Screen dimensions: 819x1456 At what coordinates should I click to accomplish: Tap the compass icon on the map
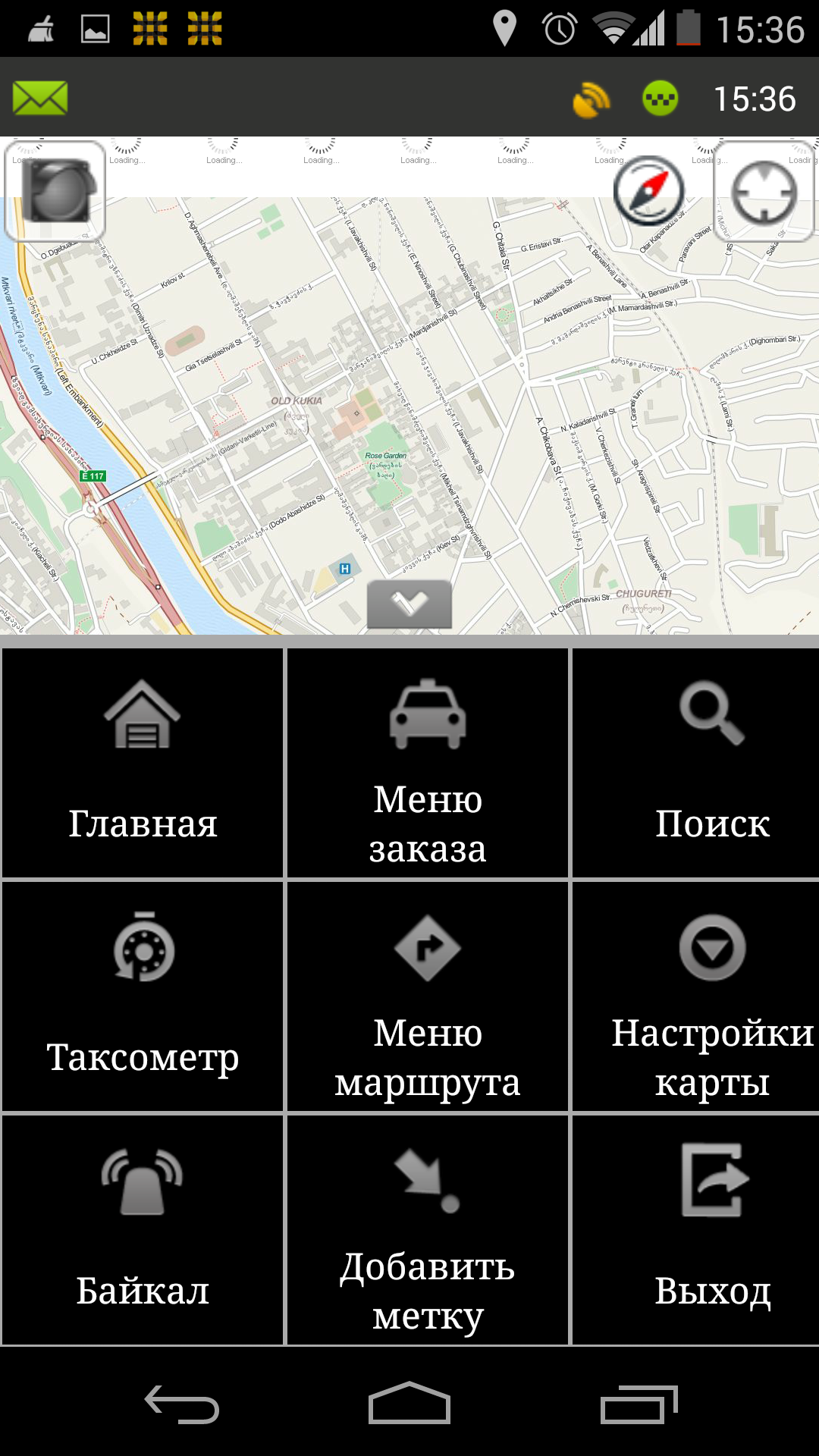[x=649, y=190]
